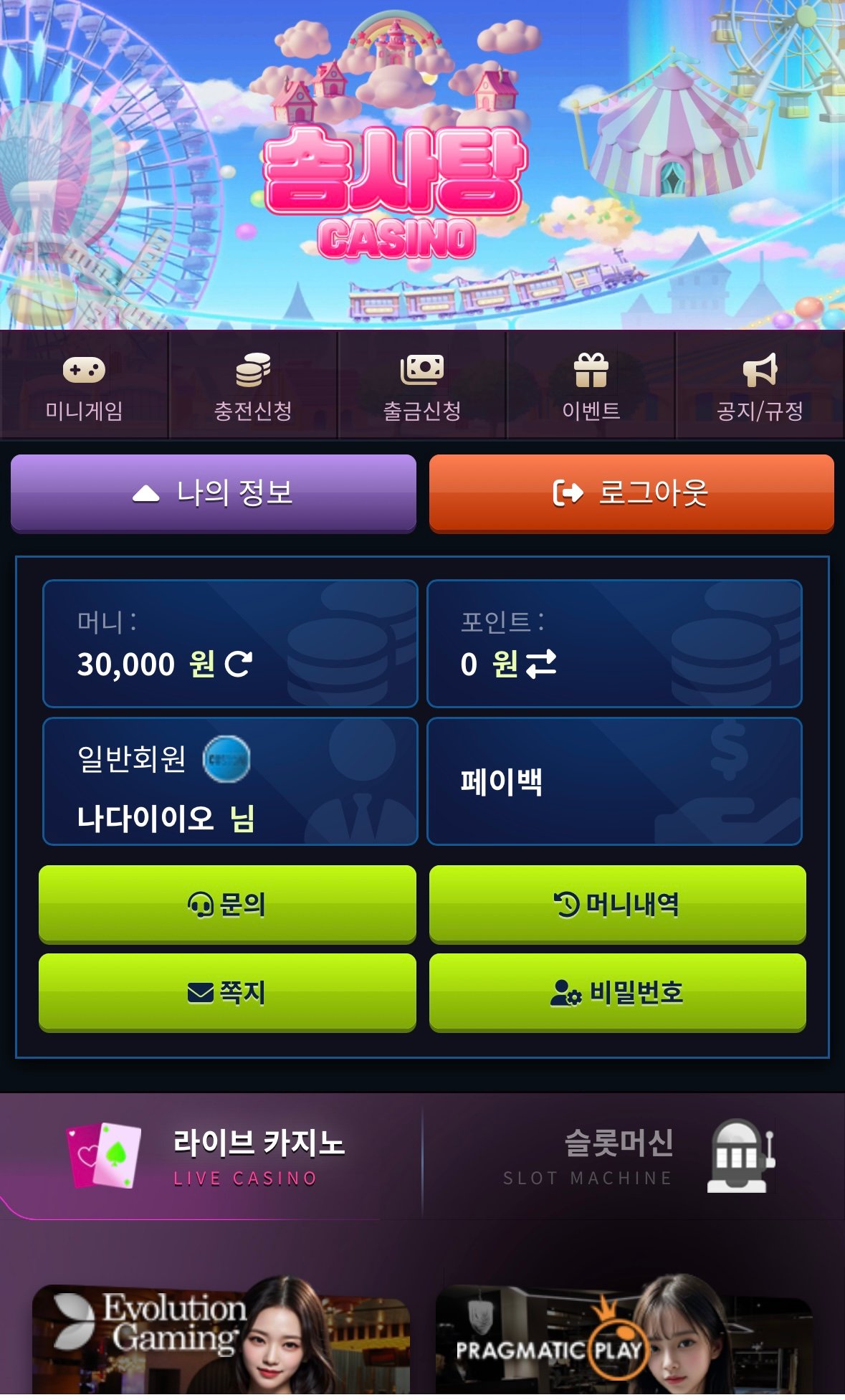Change password with 비밀번호
The width and height of the screenshot is (845, 1400).
click(x=617, y=992)
